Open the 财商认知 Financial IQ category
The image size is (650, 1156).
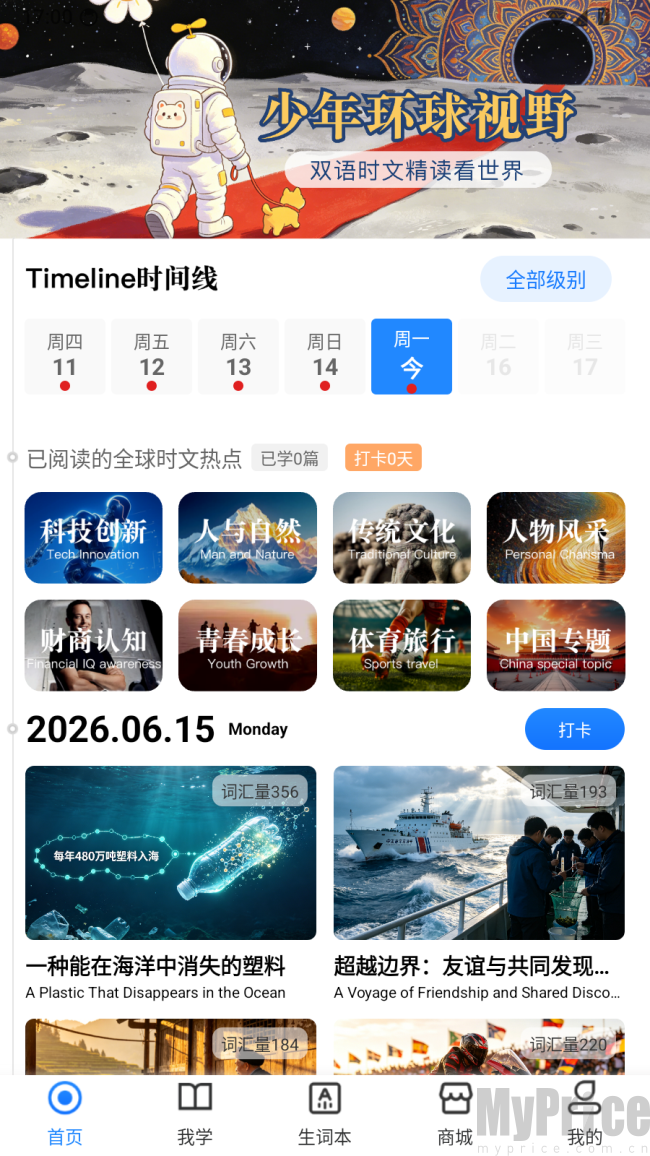(x=94, y=645)
